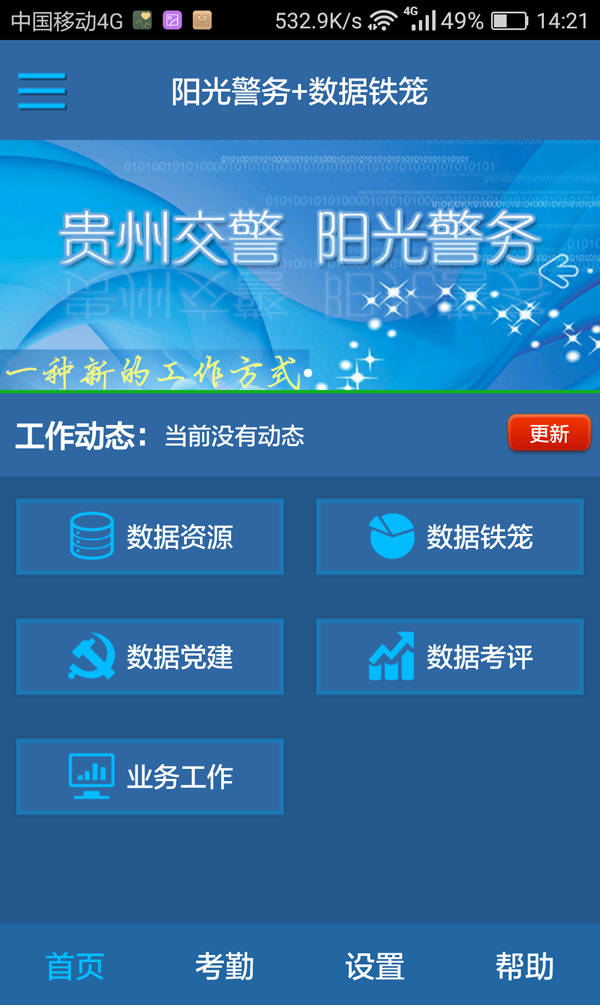
Task: Open 数据考评
Action: click(450, 657)
